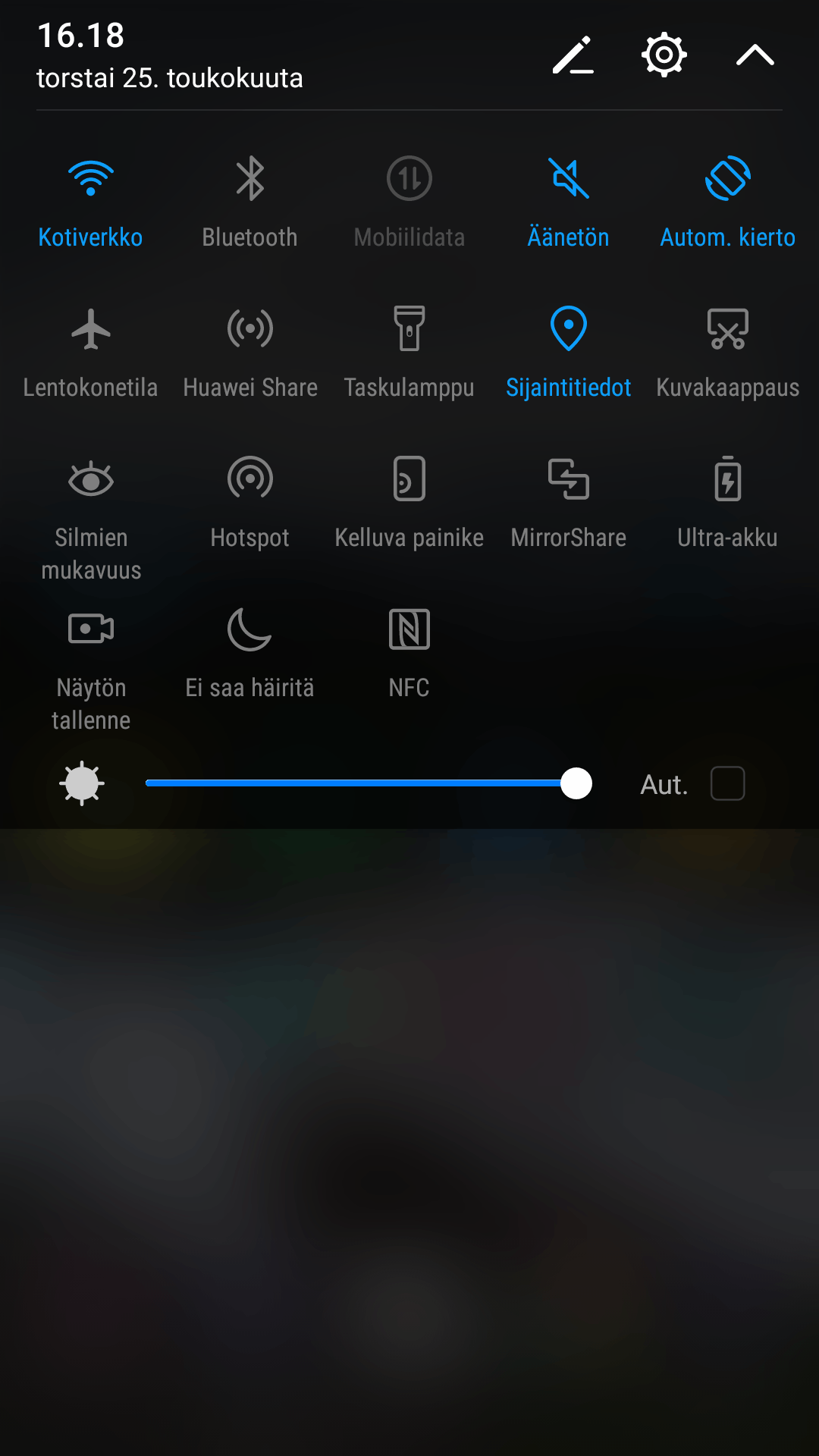This screenshot has height=1456, width=819.
Task: Enable Ei saa häiritä mode
Action: click(x=250, y=630)
